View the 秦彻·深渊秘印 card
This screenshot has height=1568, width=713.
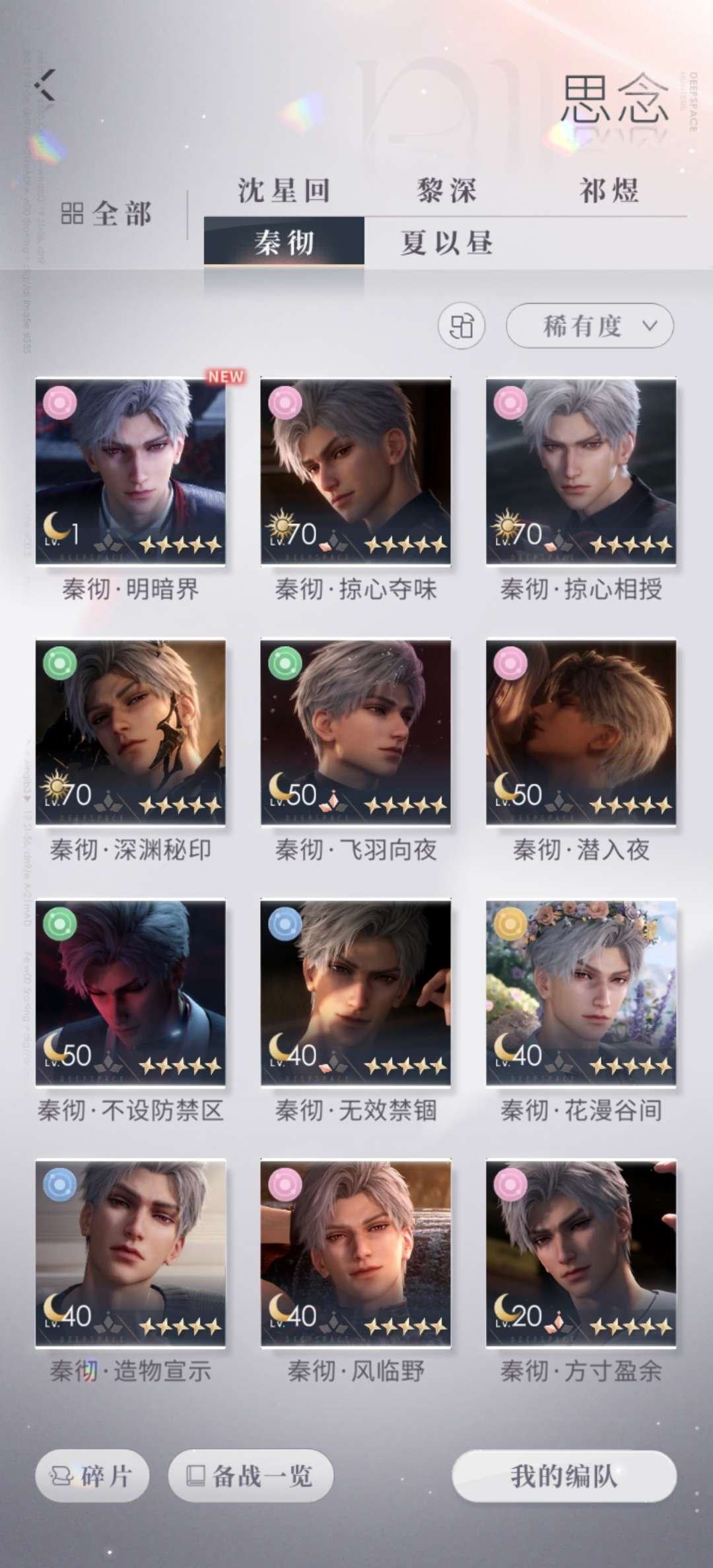coord(131,731)
